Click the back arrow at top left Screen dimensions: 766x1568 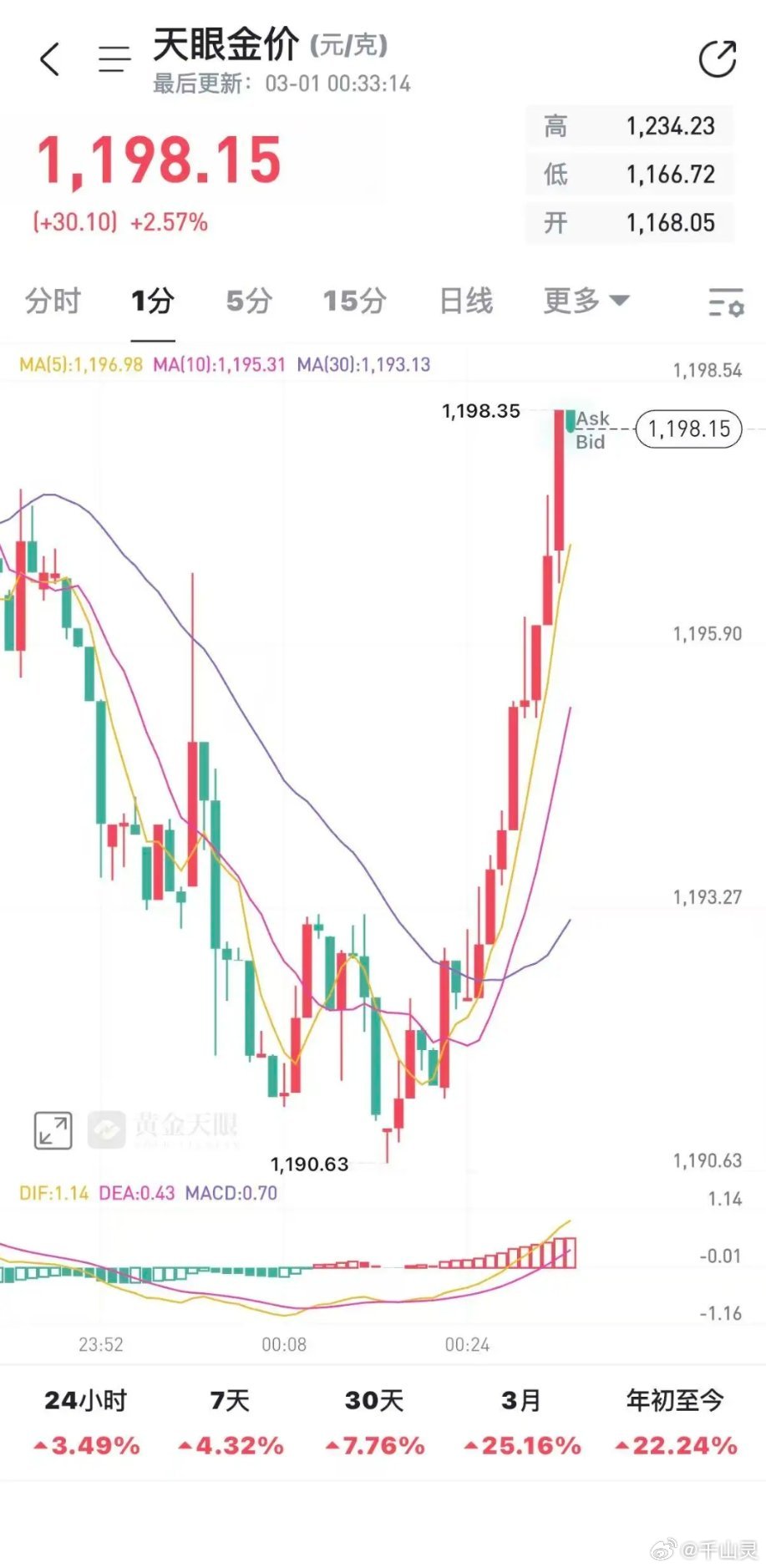click(50, 58)
